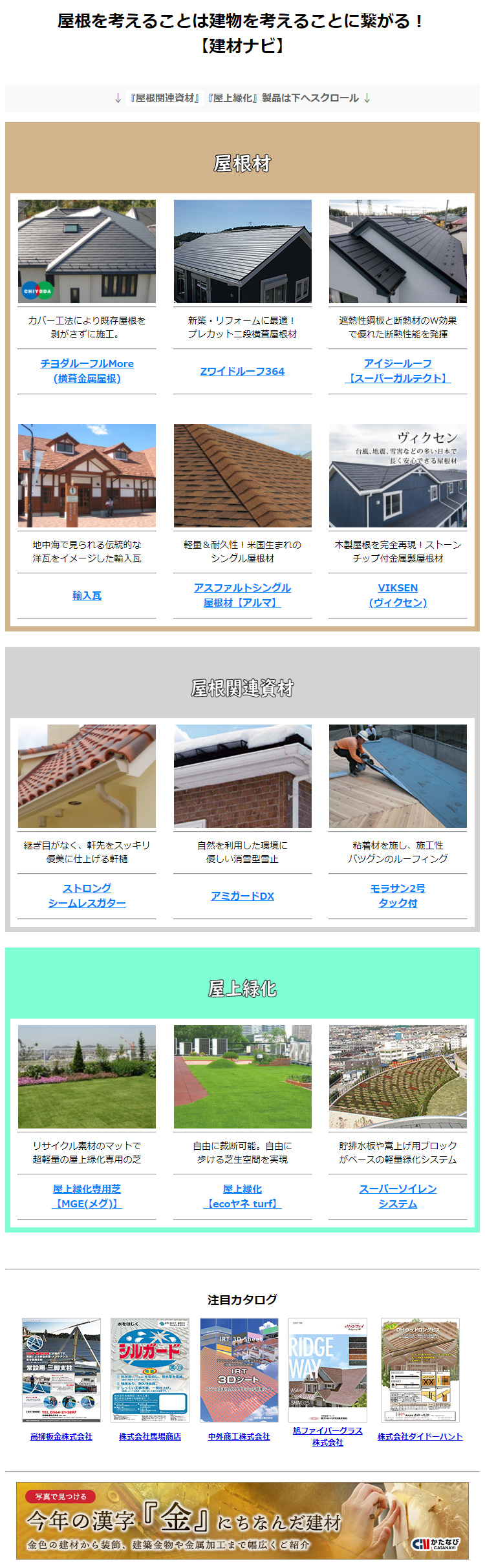Open the アミガードDX link
The image size is (485, 1568).
[242, 896]
